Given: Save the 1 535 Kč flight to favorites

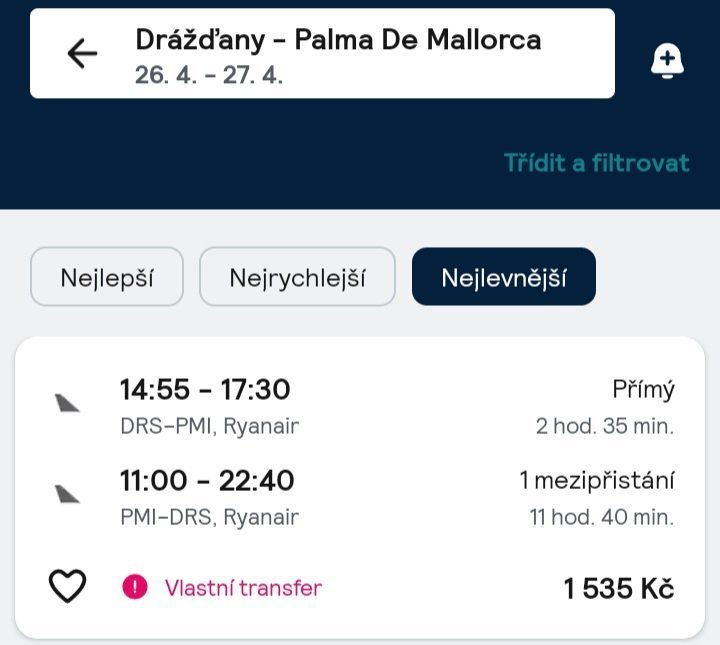Looking at the screenshot, I should click(68, 587).
